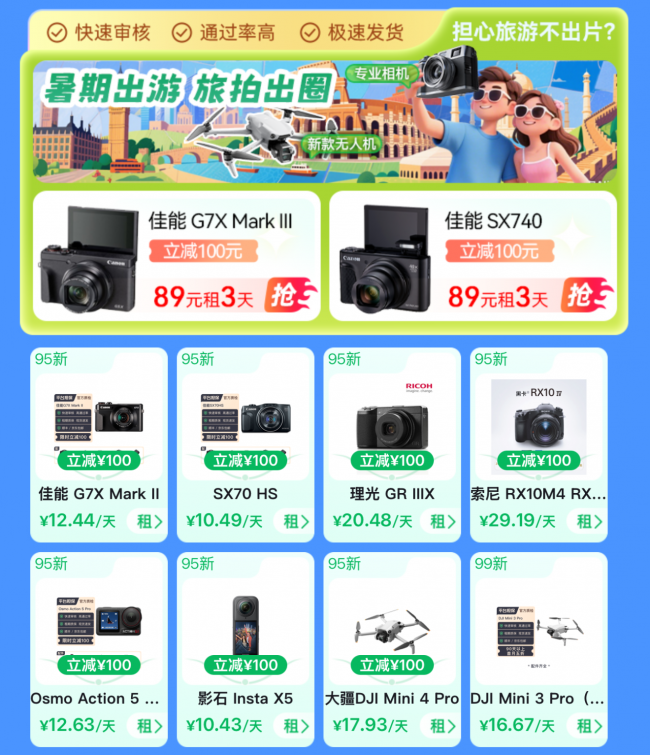Rent the 大疆DJI Mini 4 Pro
650x755 pixels.
442,725
